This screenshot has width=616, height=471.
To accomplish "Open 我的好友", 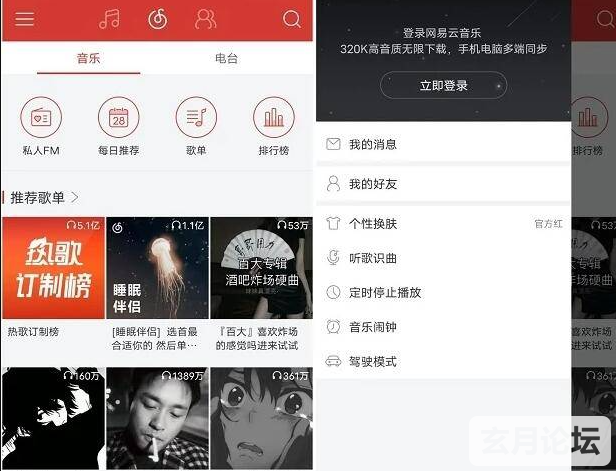I will tap(373, 185).
